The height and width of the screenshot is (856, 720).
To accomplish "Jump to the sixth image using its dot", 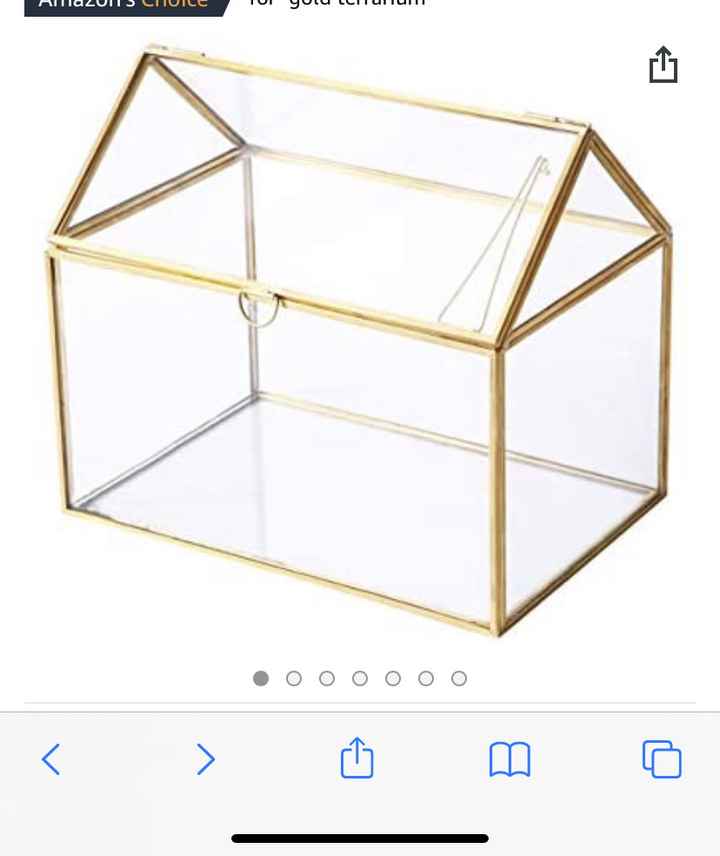I will [x=426, y=678].
